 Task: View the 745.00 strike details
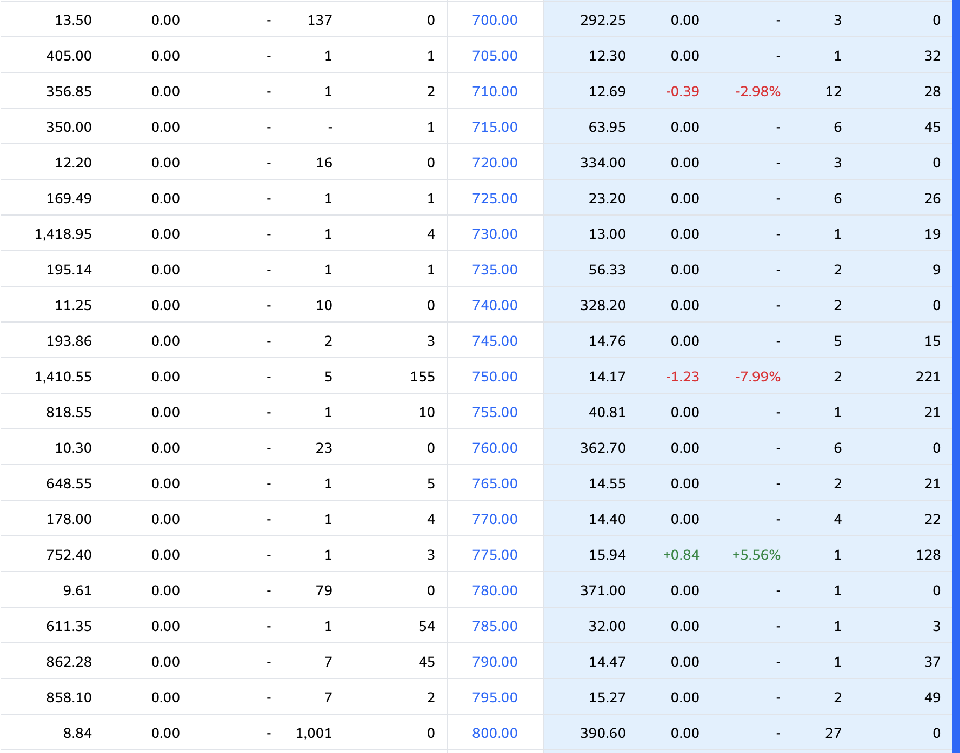pyautogui.click(x=495, y=341)
